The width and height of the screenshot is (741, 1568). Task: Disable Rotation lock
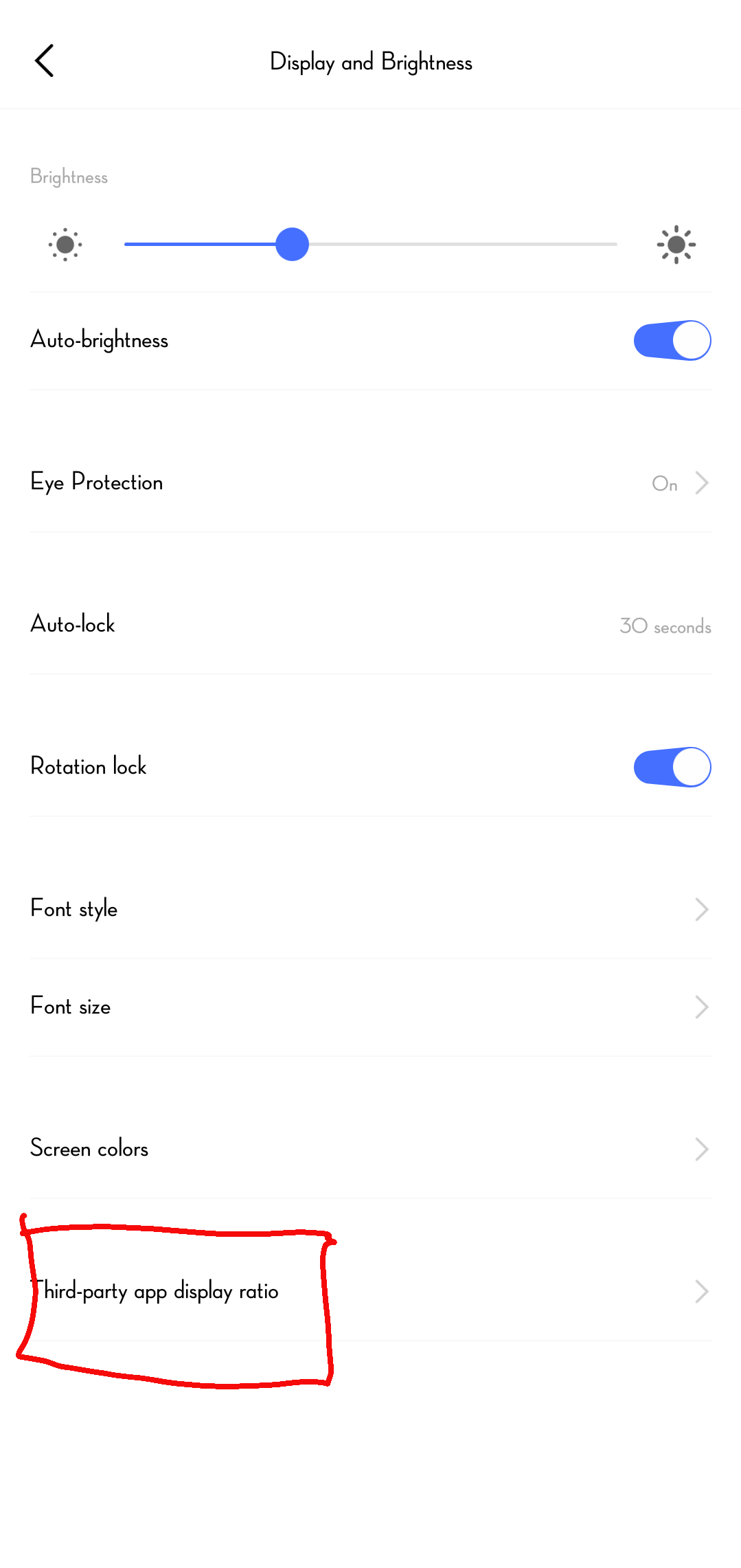click(x=672, y=767)
